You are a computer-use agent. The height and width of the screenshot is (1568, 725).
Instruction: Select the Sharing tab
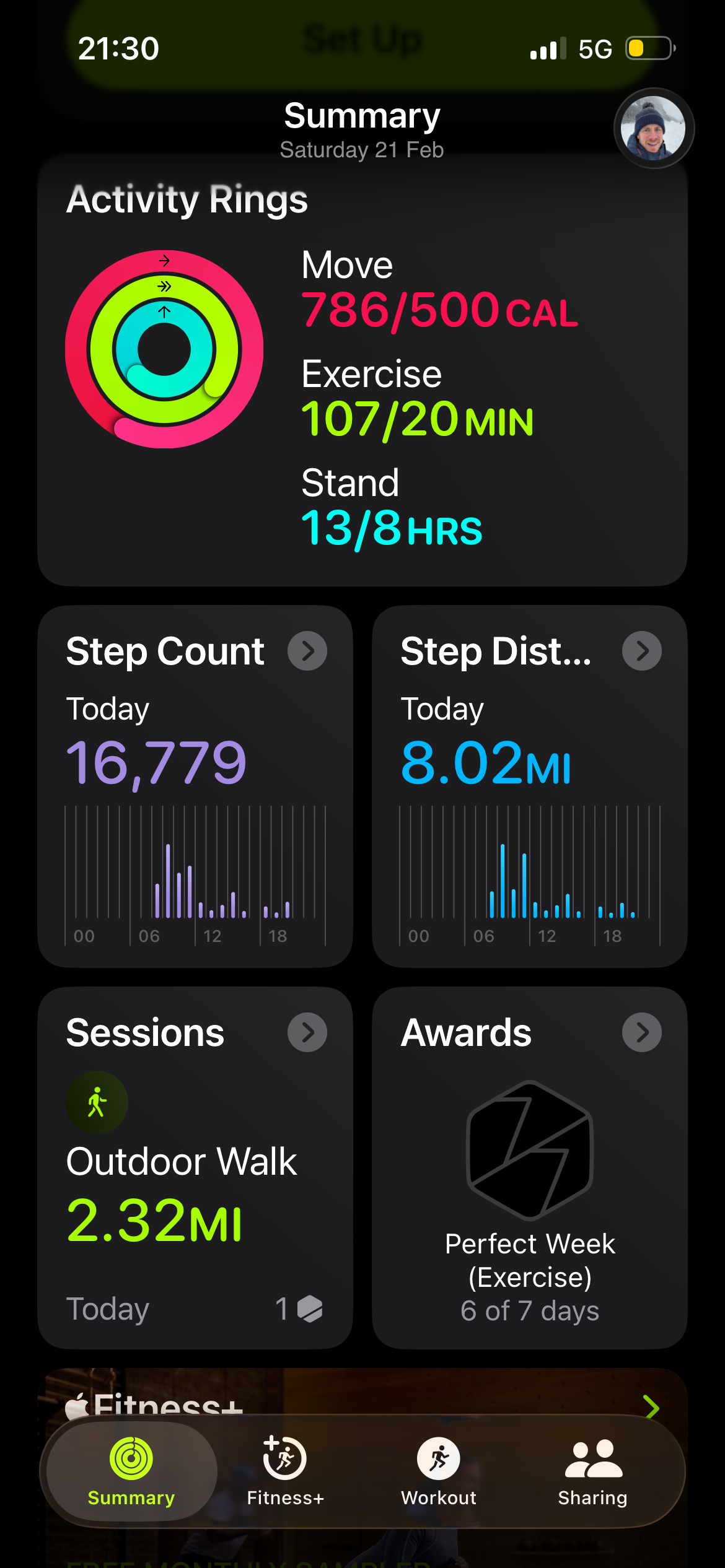pyautogui.click(x=593, y=1471)
